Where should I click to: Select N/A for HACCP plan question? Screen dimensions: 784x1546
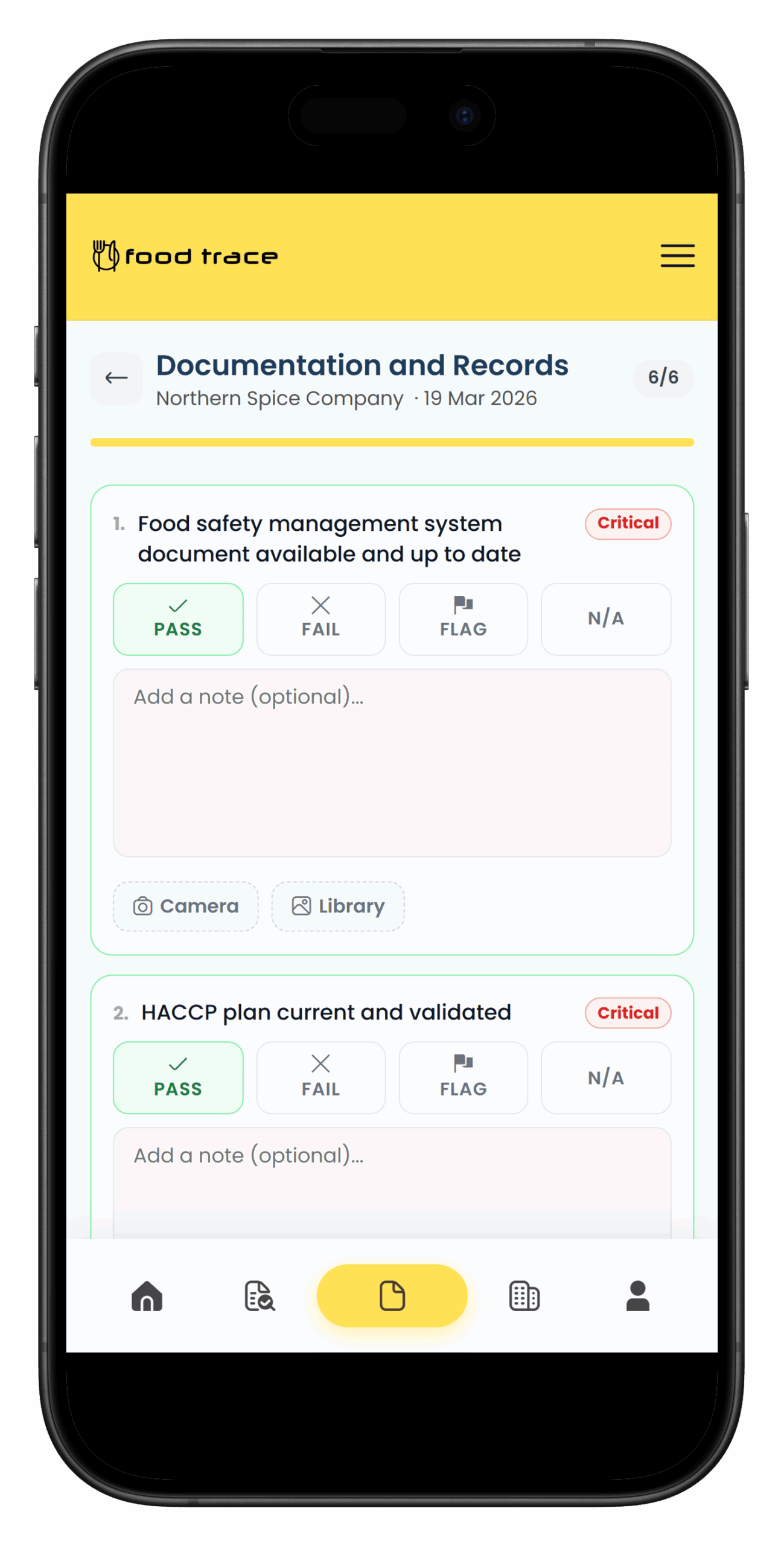click(x=605, y=1077)
